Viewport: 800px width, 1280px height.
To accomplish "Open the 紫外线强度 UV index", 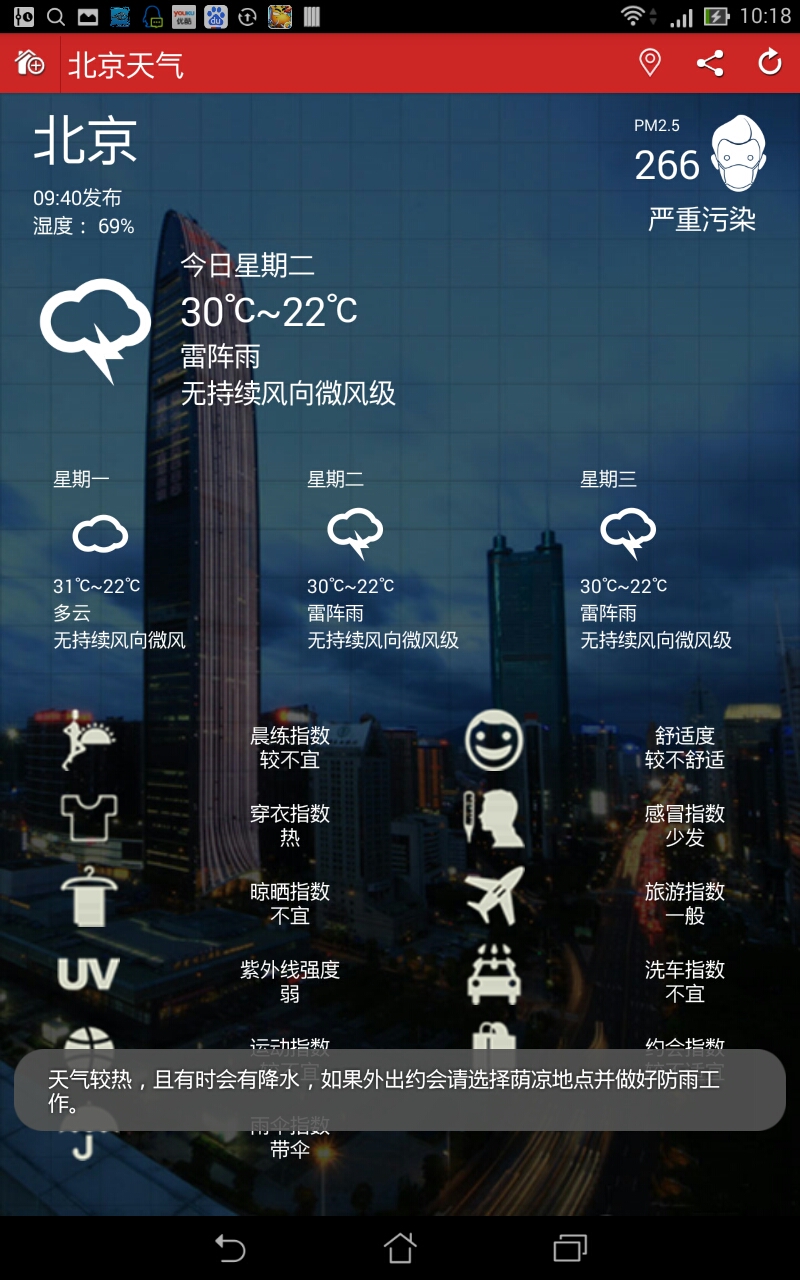I will click(289, 981).
